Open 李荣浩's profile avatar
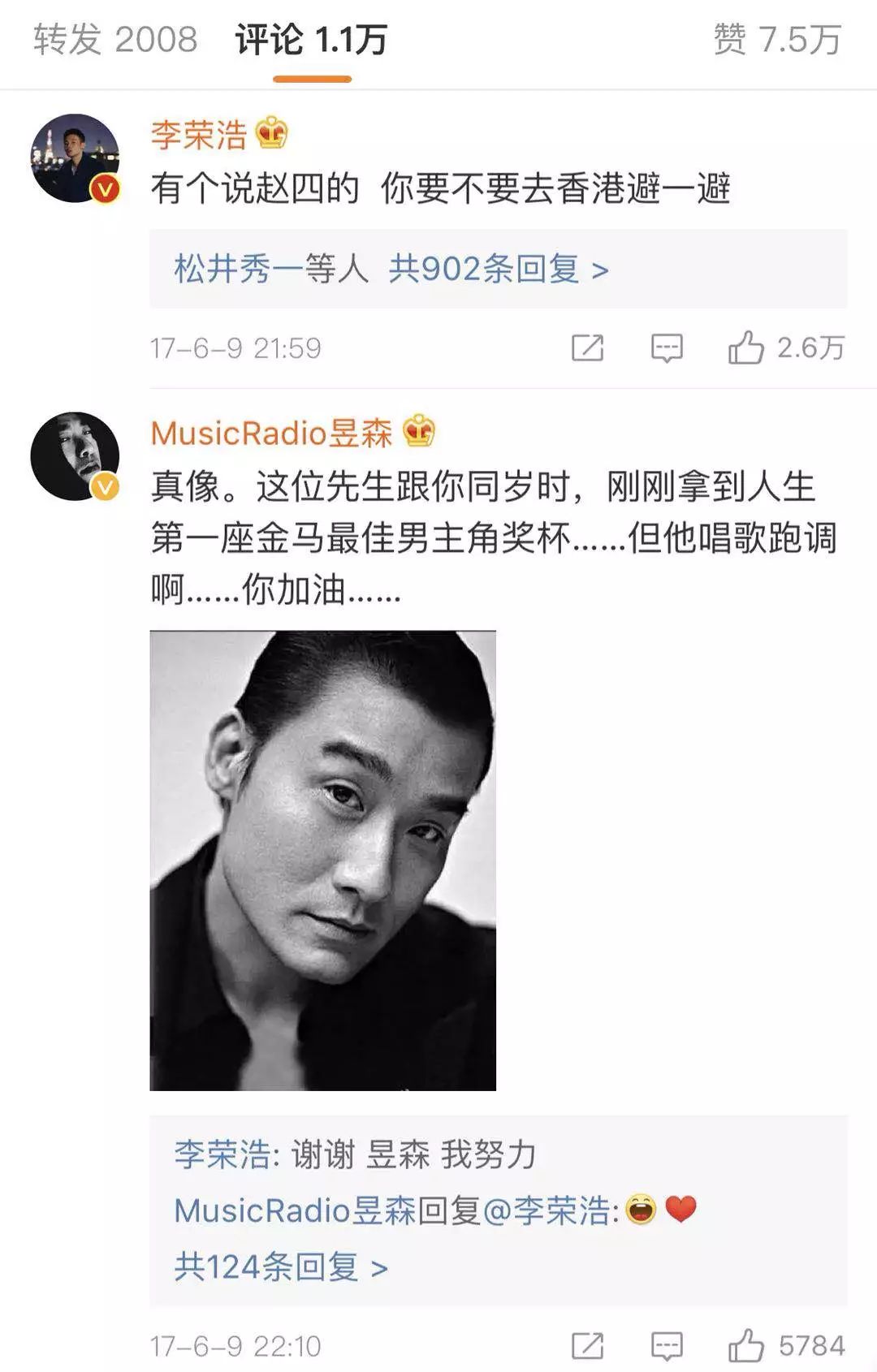This screenshot has width=877, height=1372. click(75, 157)
